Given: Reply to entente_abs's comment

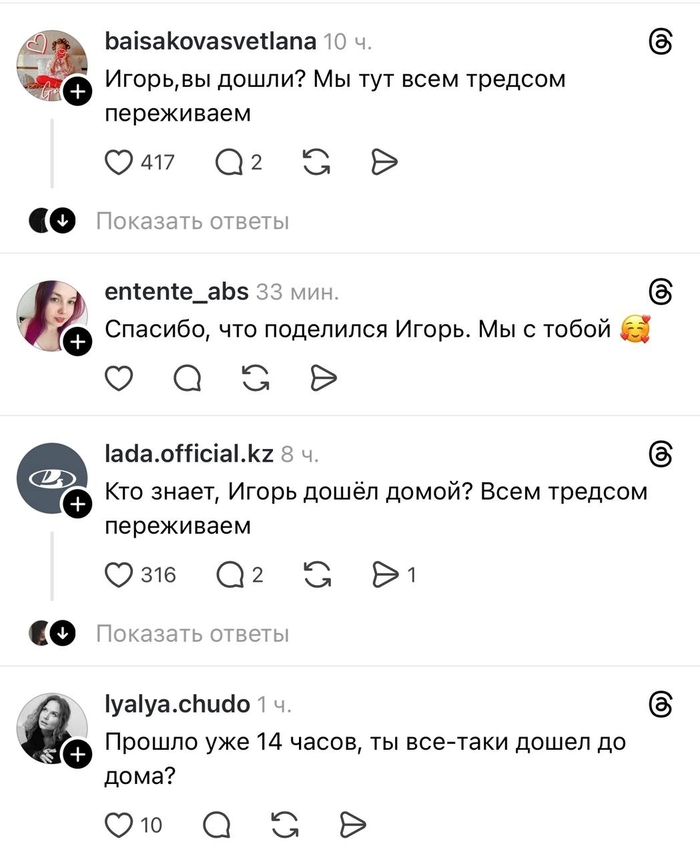Looking at the screenshot, I should (x=187, y=377).
